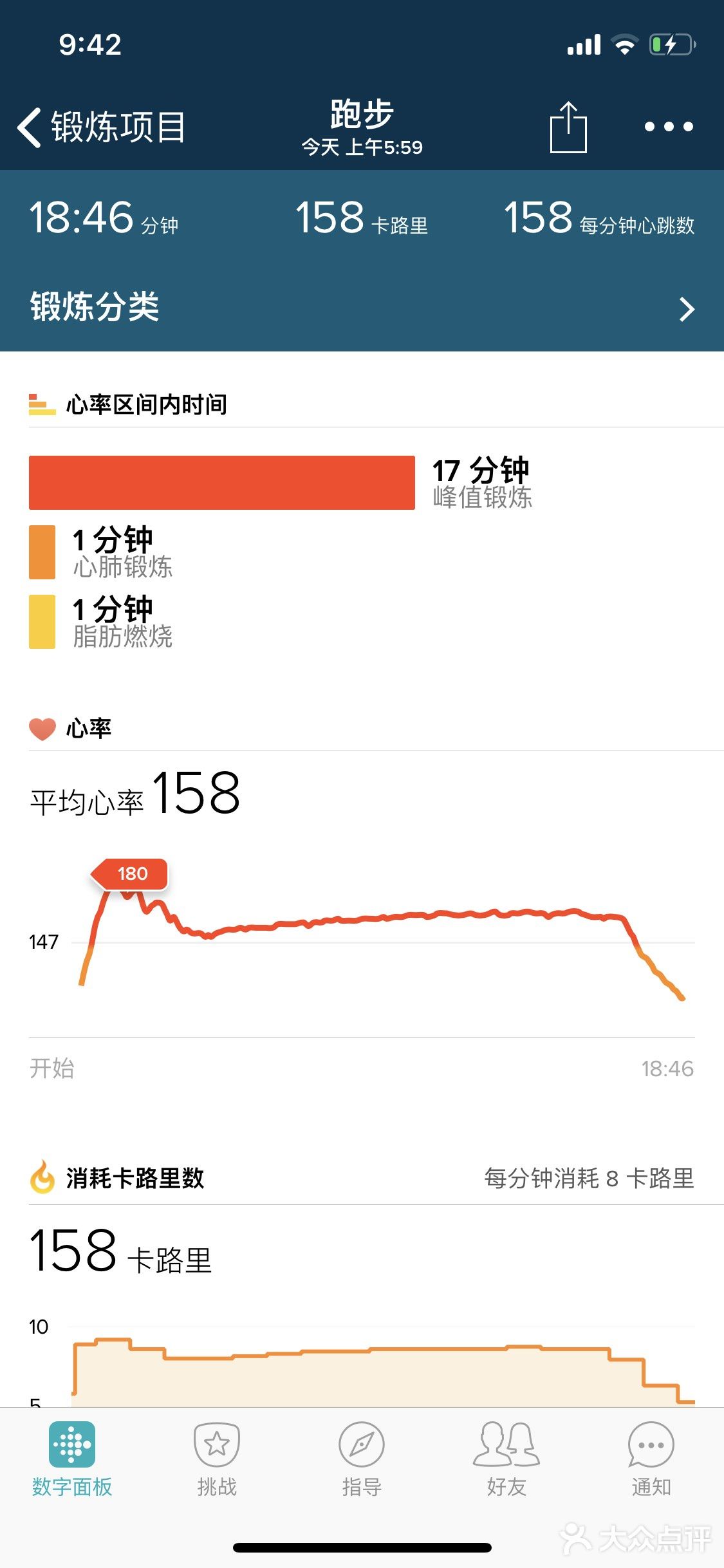The image size is (724, 1568).
Task: Select the 峰值锻炼 17 分钟 bar
Action: [x=222, y=483]
